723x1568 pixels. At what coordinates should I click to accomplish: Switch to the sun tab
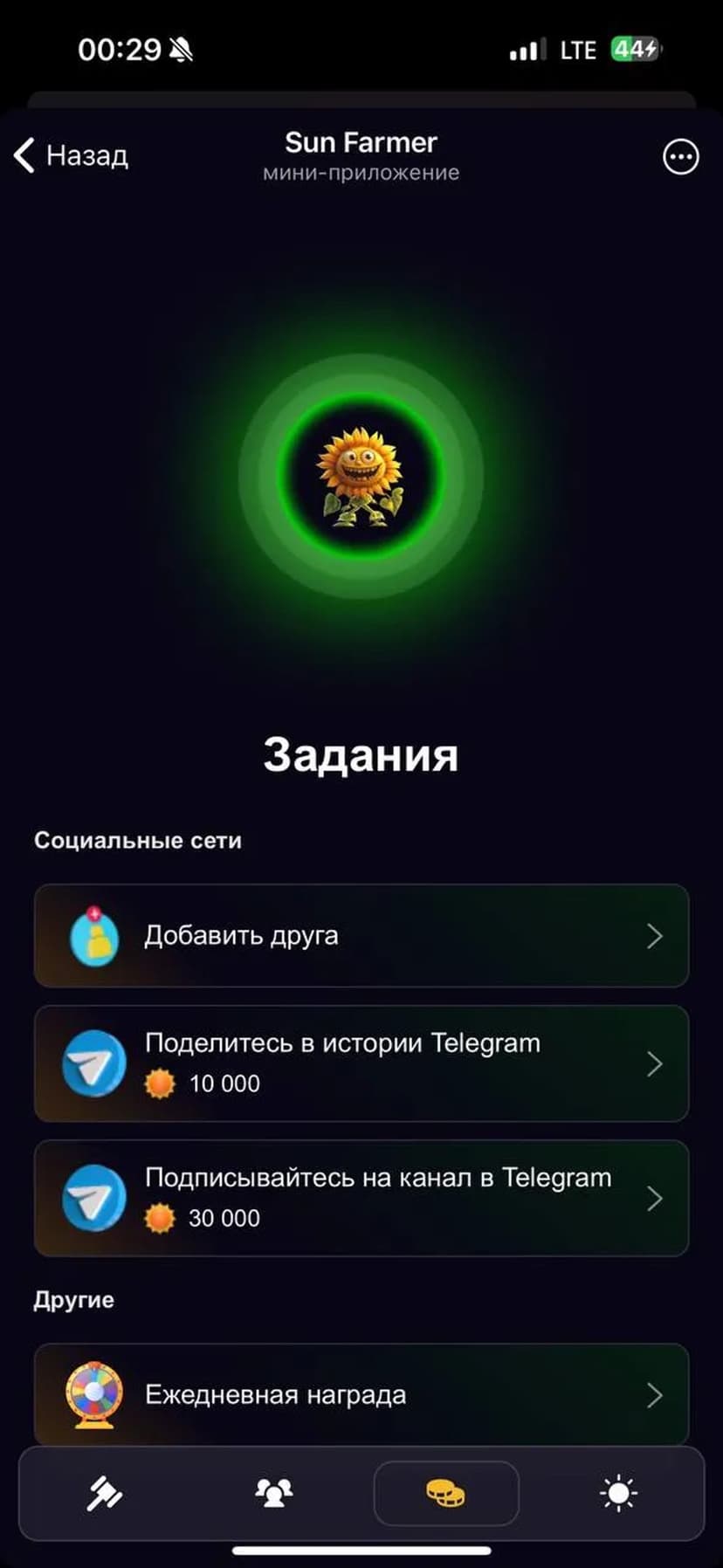[x=618, y=1493]
